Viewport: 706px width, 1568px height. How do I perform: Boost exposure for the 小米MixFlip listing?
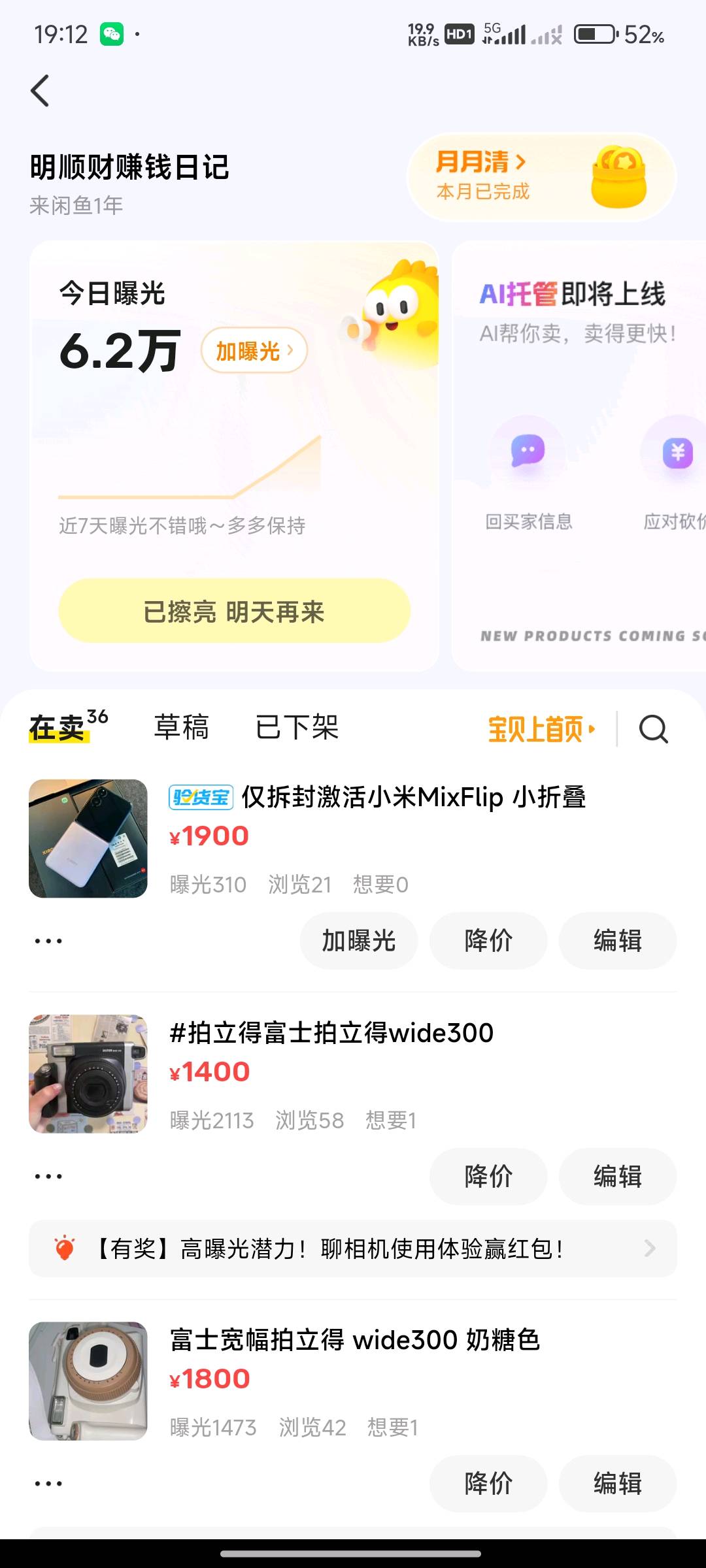coord(358,941)
